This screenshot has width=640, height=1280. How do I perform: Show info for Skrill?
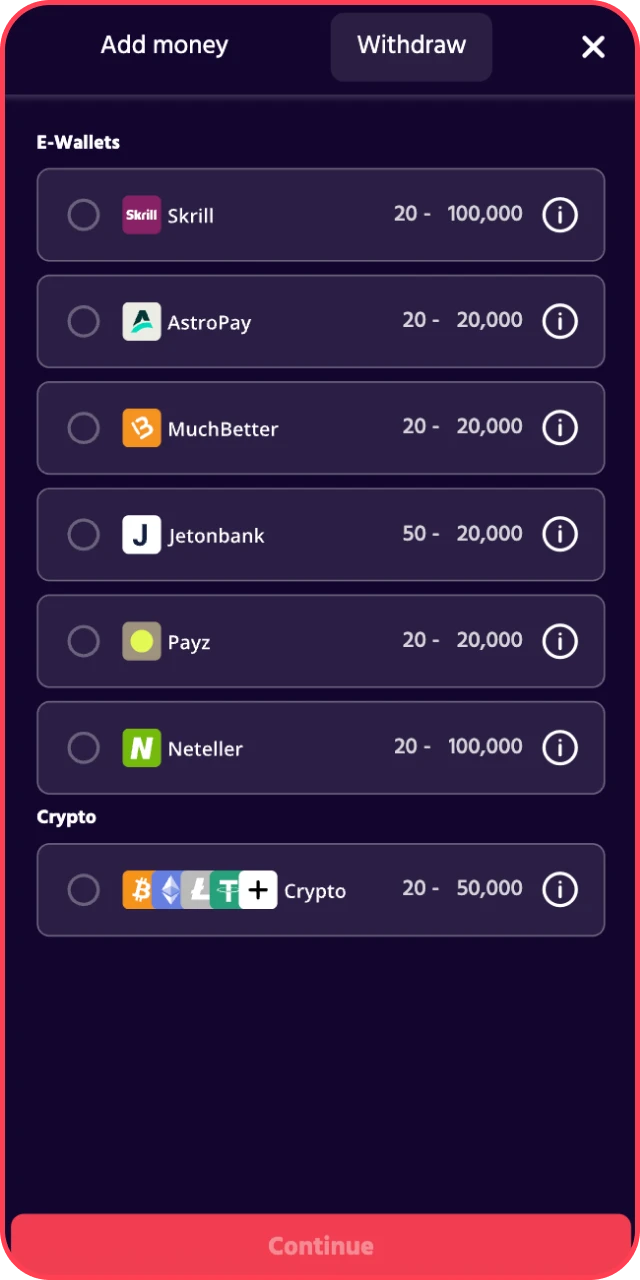(560, 215)
